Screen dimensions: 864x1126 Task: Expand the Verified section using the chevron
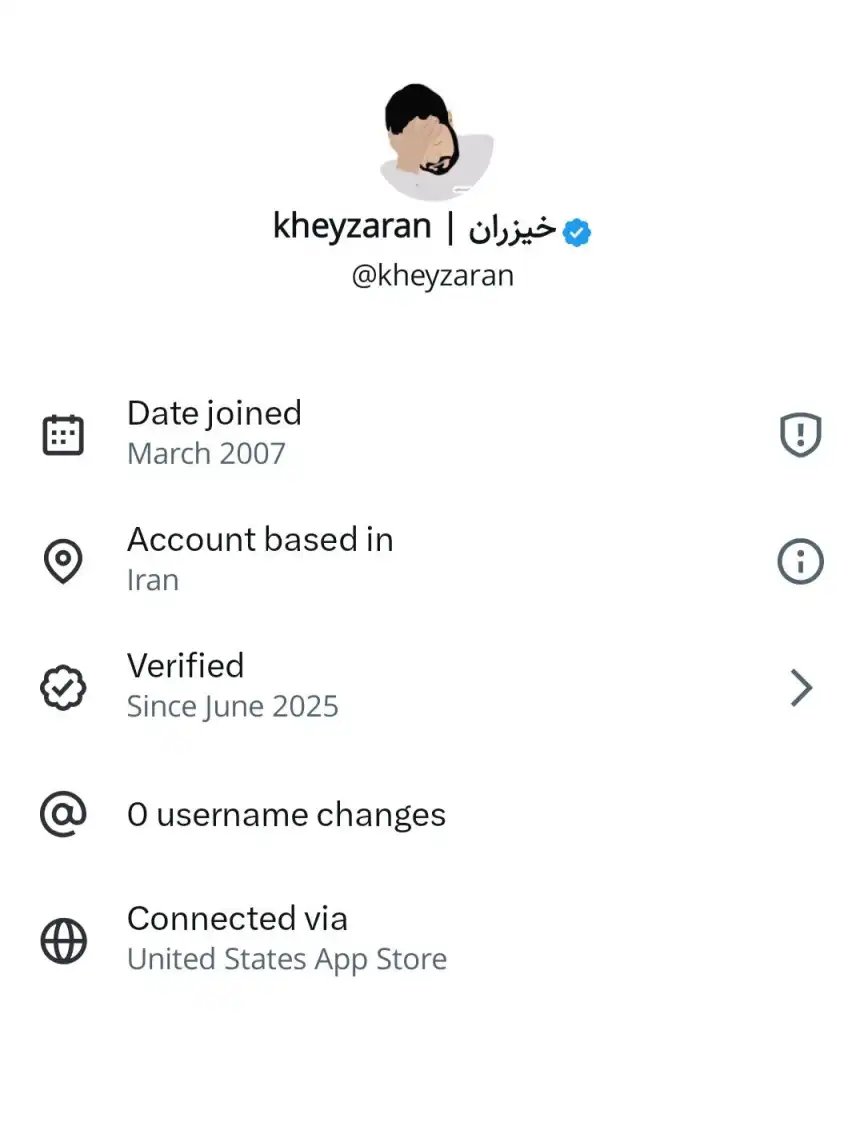pyautogui.click(x=800, y=687)
